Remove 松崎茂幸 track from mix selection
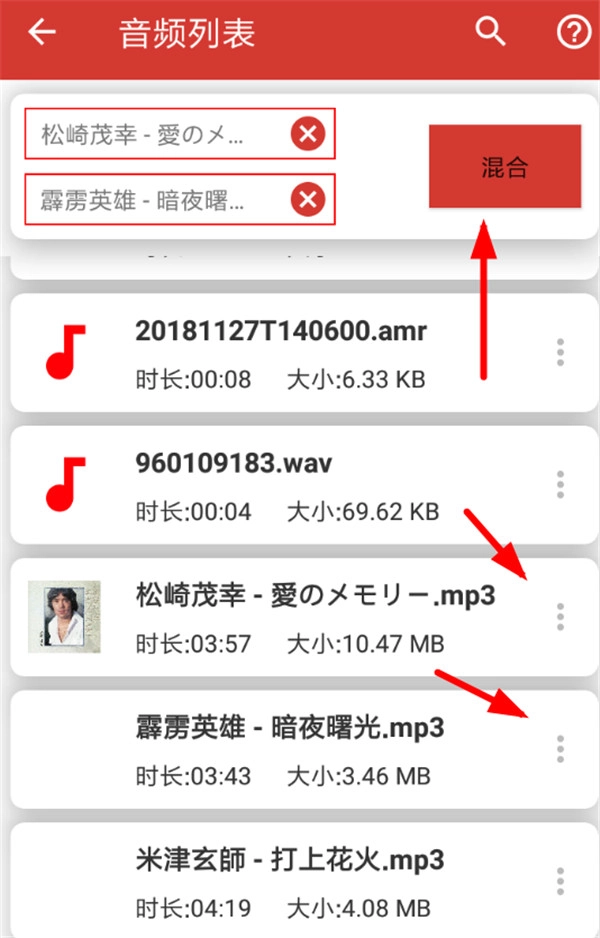This screenshot has height=938, width=600. point(308,134)
